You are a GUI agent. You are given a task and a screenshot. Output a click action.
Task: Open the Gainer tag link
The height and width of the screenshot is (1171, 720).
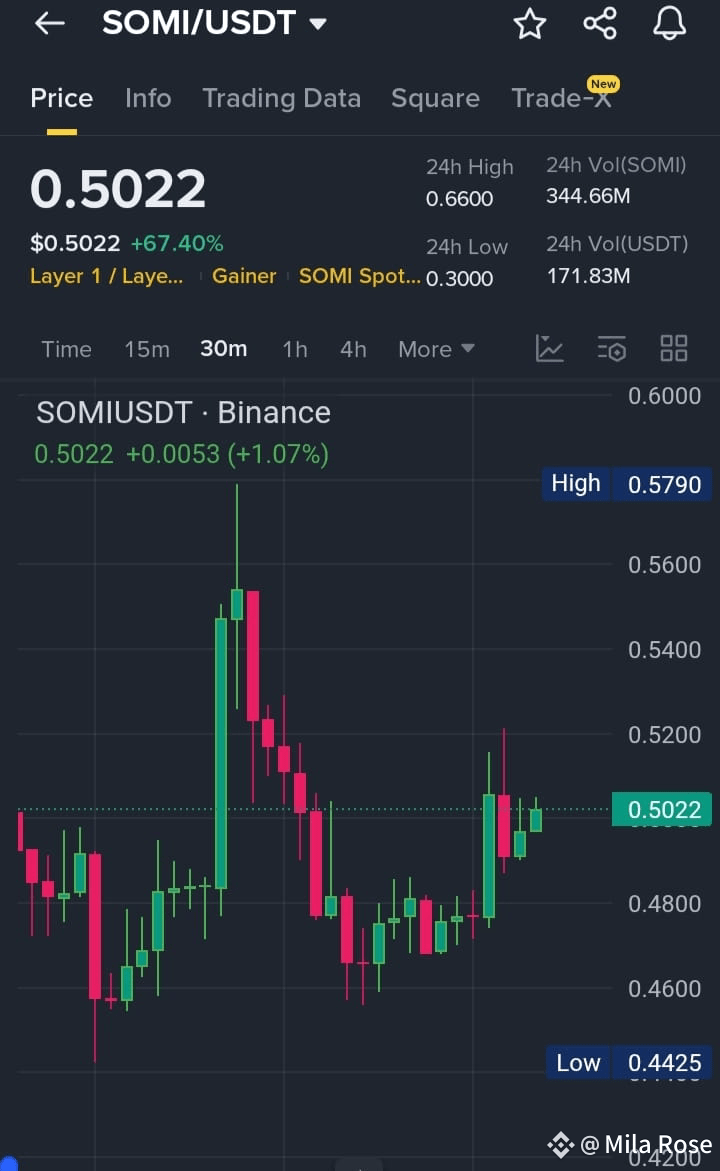coord(244,276)
